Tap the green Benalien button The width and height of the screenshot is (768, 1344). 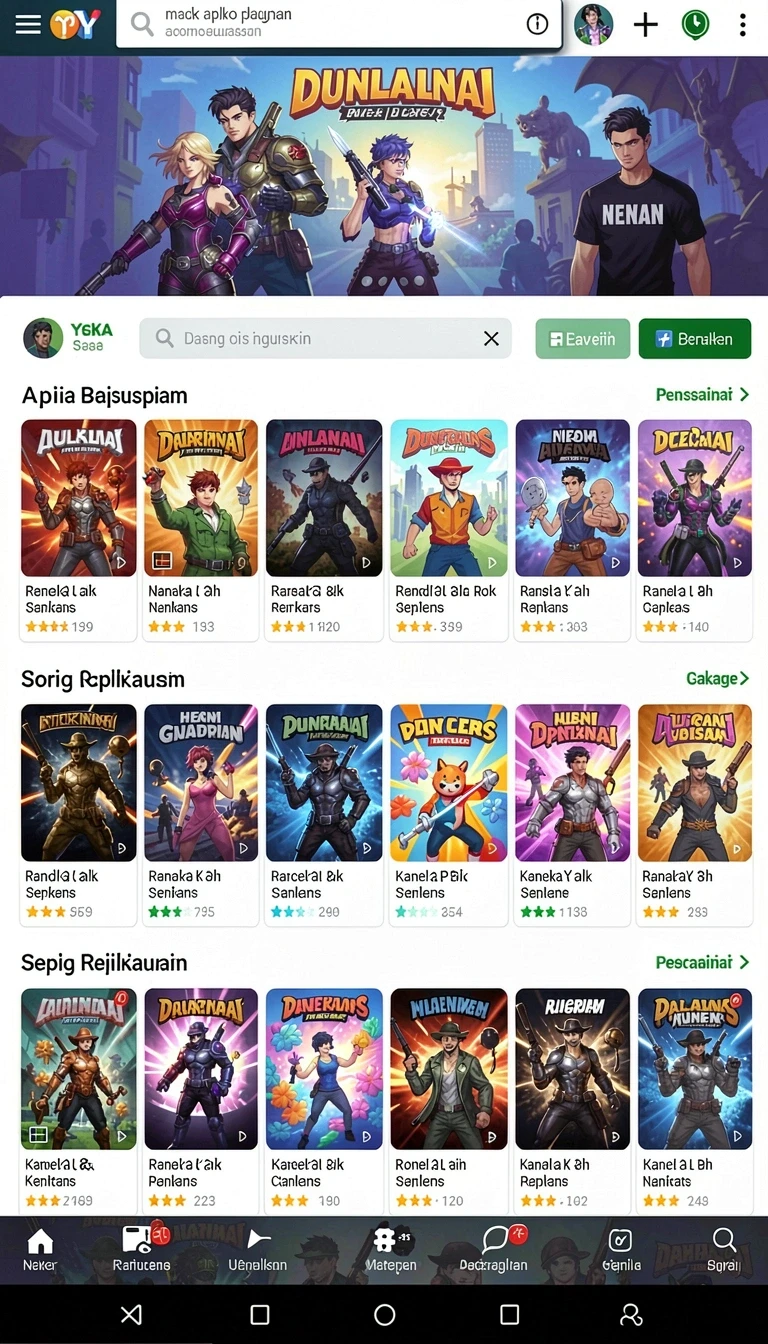click(x=695, y=339)
